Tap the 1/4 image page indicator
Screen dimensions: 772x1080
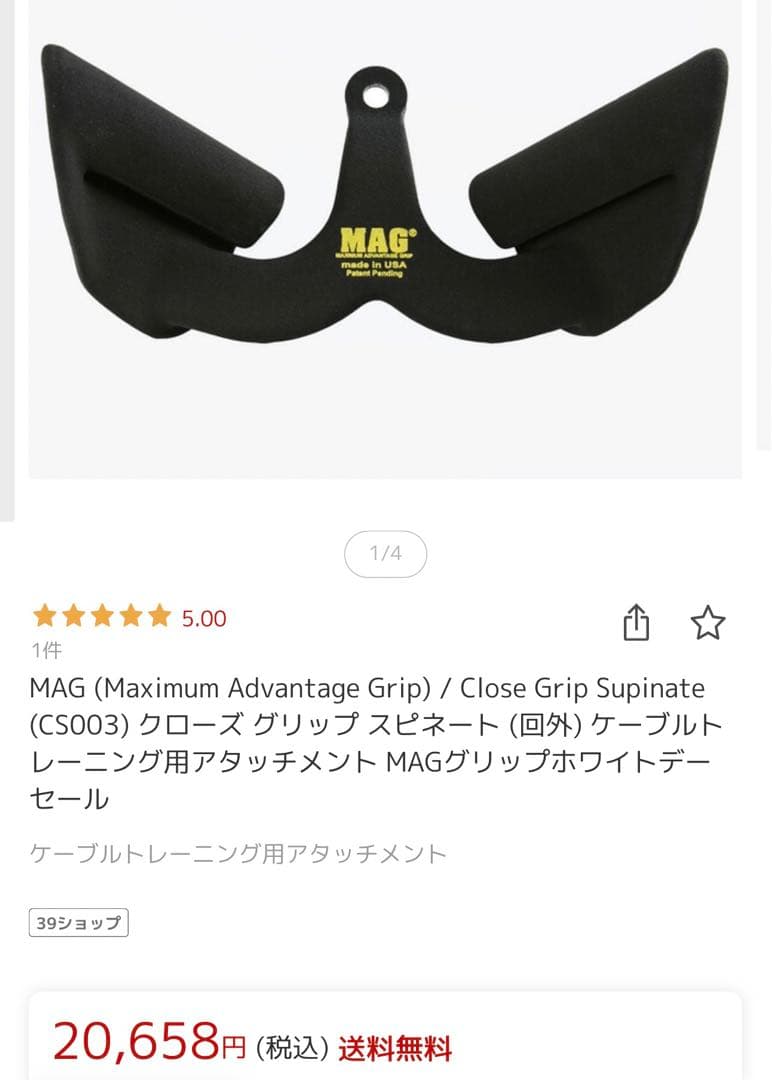pos(385,554)
